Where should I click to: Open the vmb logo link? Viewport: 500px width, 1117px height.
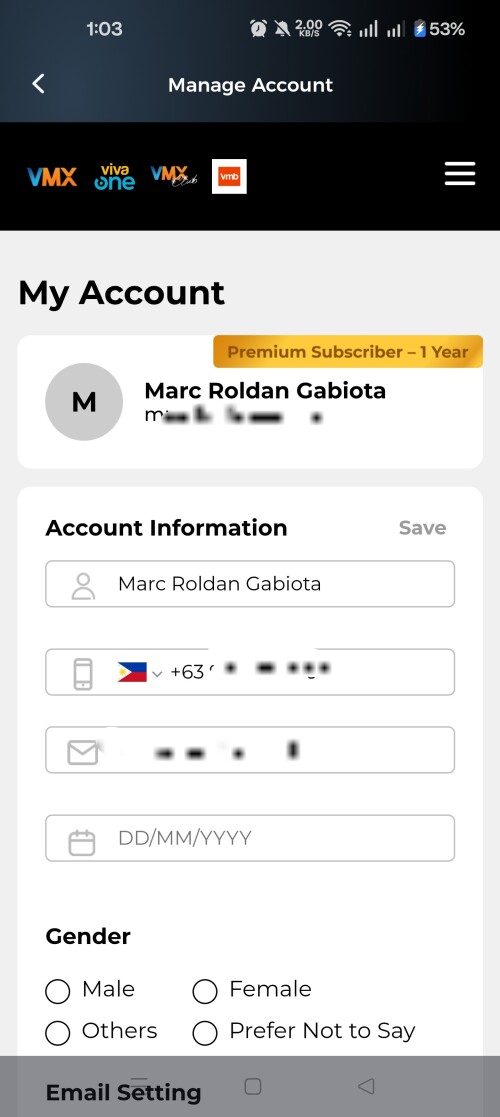click(229, 176)
